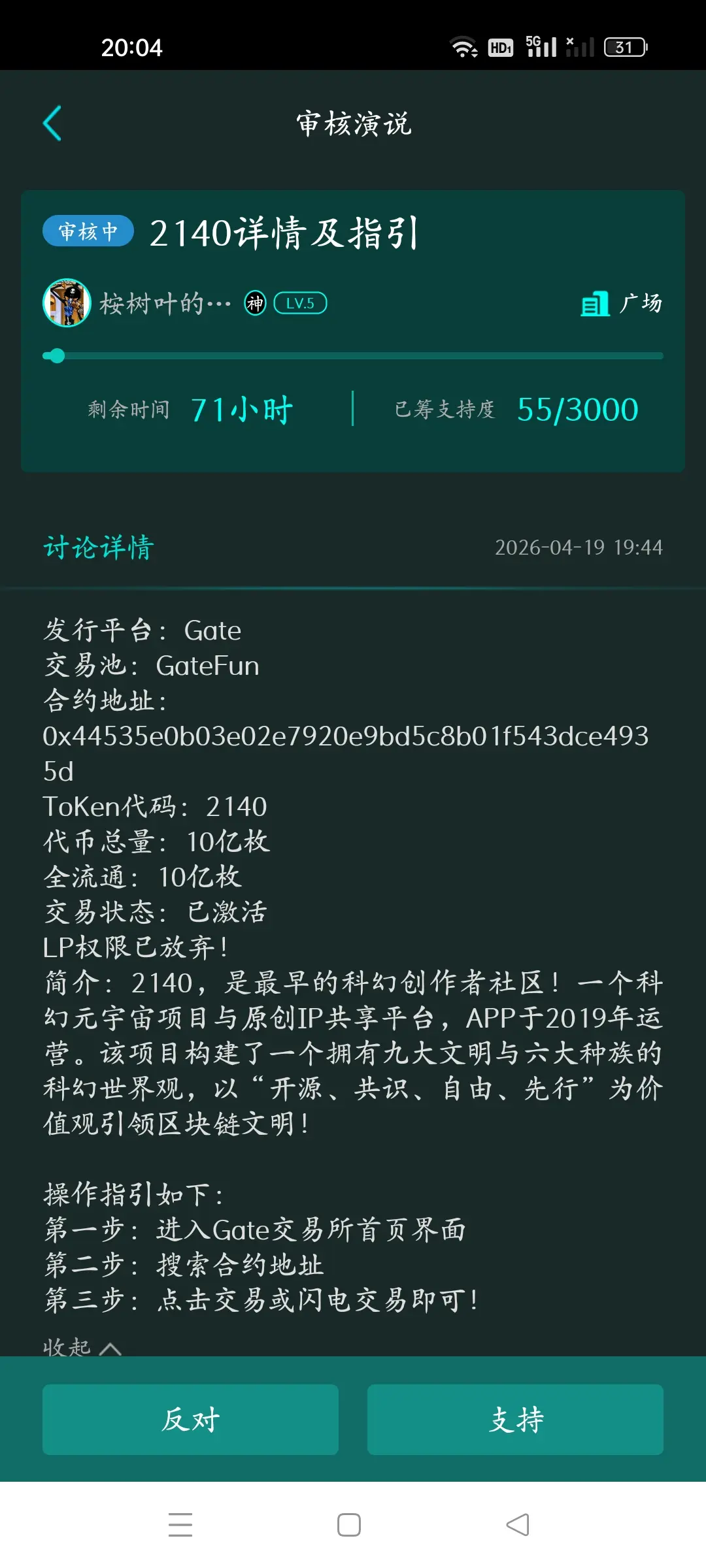Tap the 55/3000 support count
Image resolution: width=706 pixels, height=1568 pixels.
(575, 408)
